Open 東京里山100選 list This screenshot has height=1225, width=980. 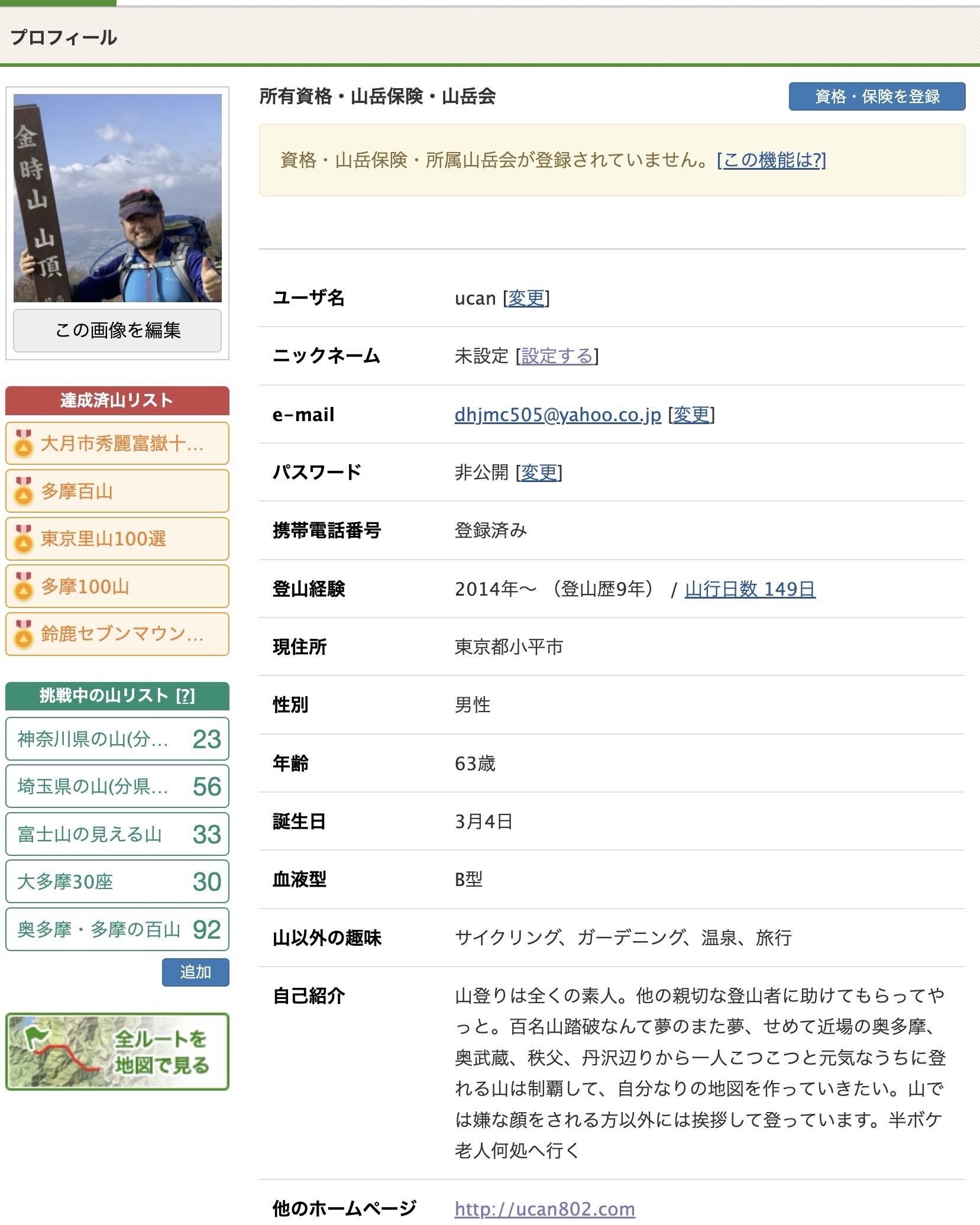pyautogui.click(x=117, y=539)
